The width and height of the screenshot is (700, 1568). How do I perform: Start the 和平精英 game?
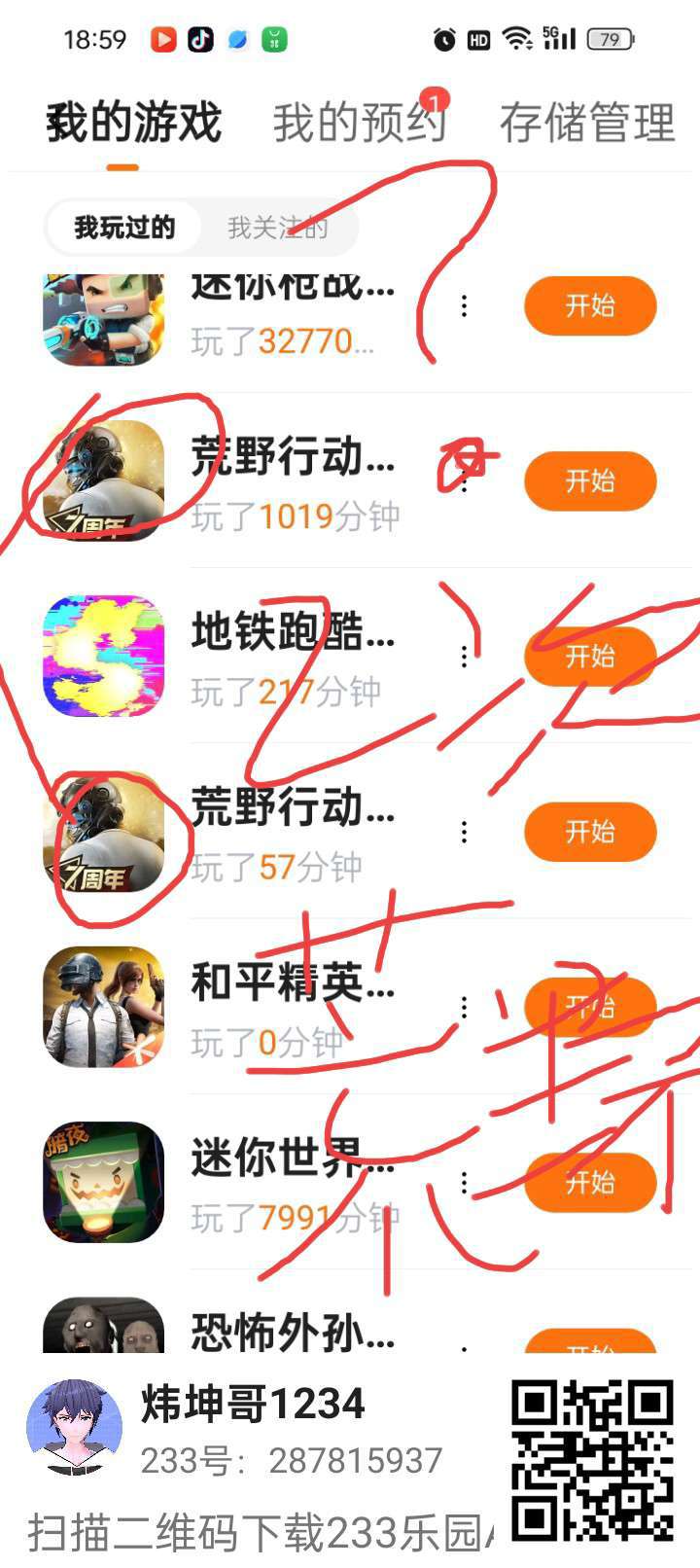tap(590, 1007)
